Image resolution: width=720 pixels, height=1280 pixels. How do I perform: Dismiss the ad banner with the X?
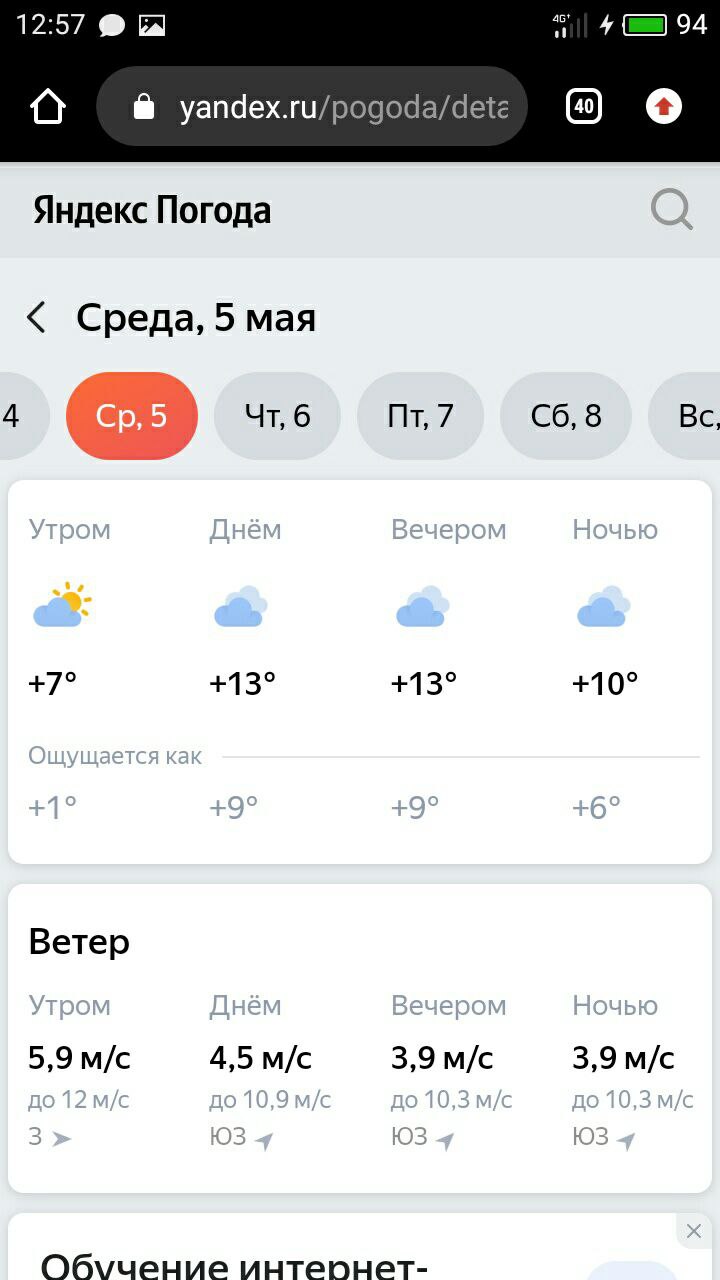694,1230
